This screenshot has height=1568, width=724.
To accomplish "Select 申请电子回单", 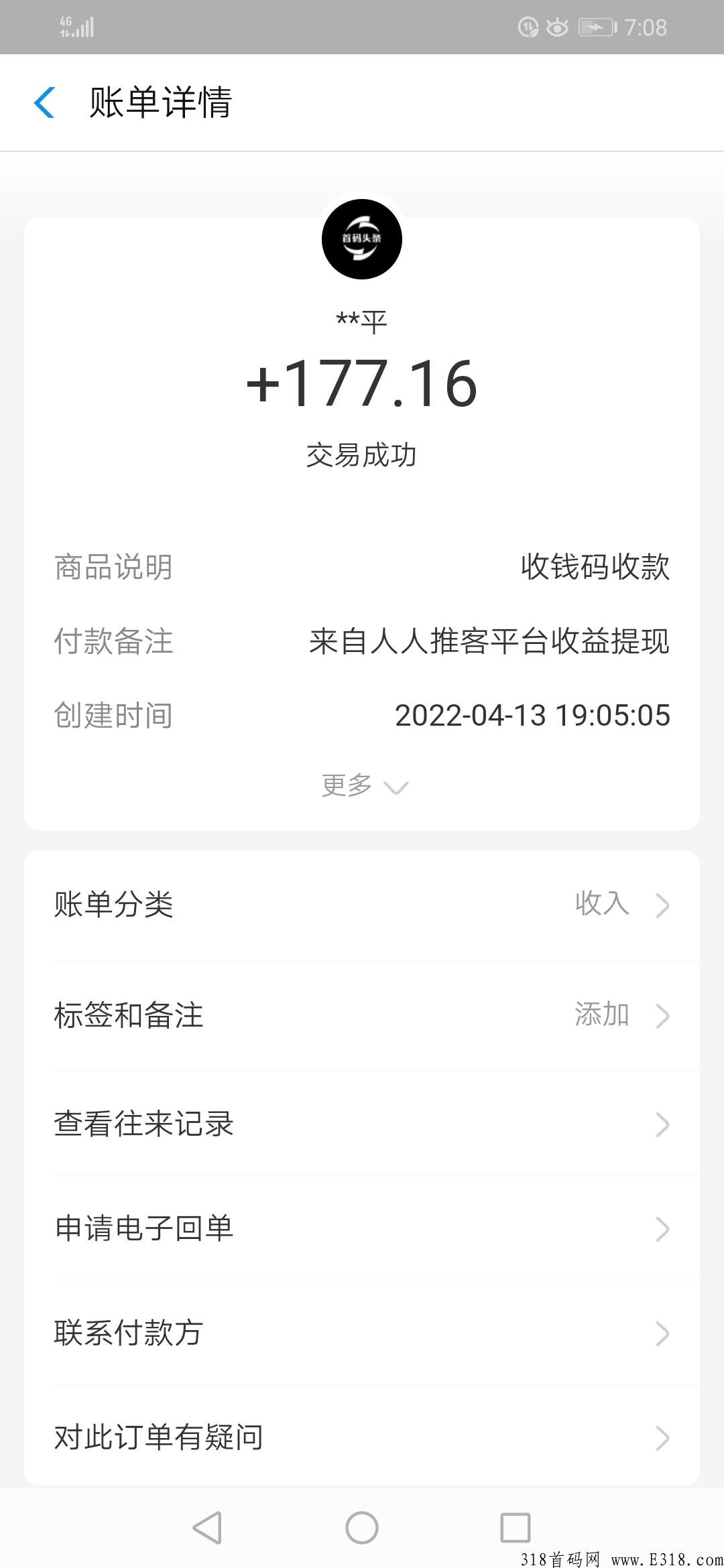I will 362,1228.
